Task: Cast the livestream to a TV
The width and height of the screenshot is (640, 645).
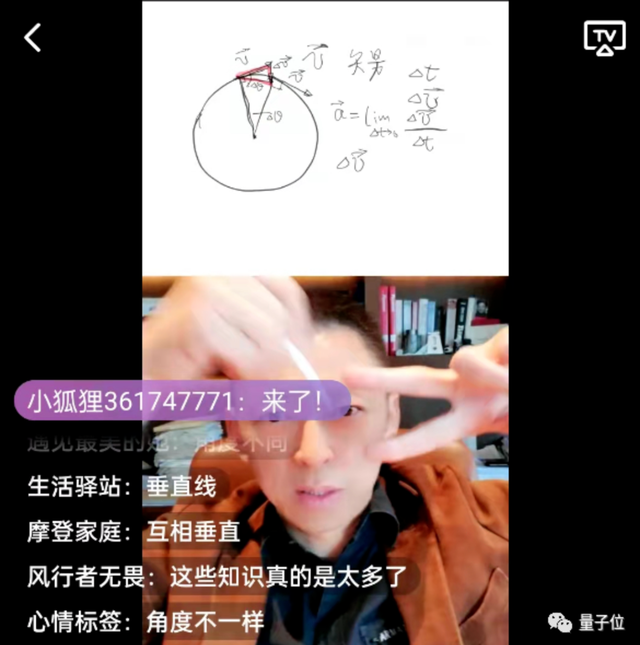Action: [x=604, y=37]
